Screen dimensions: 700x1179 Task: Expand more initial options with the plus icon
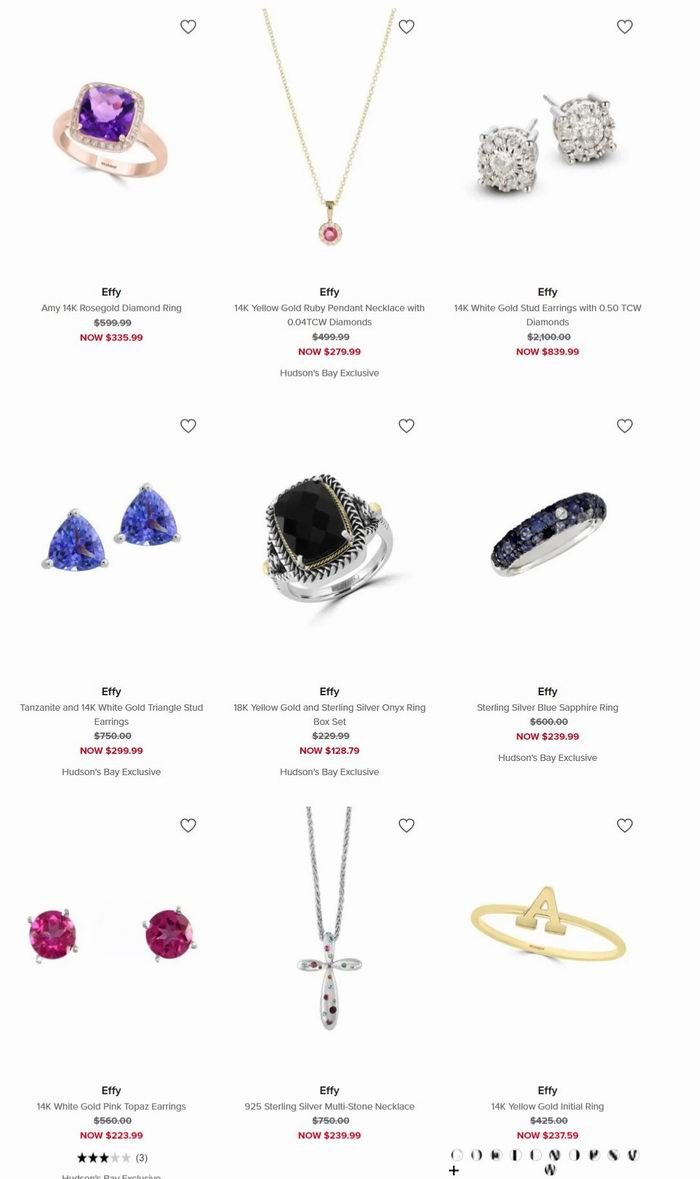[x=454, y=1171]
